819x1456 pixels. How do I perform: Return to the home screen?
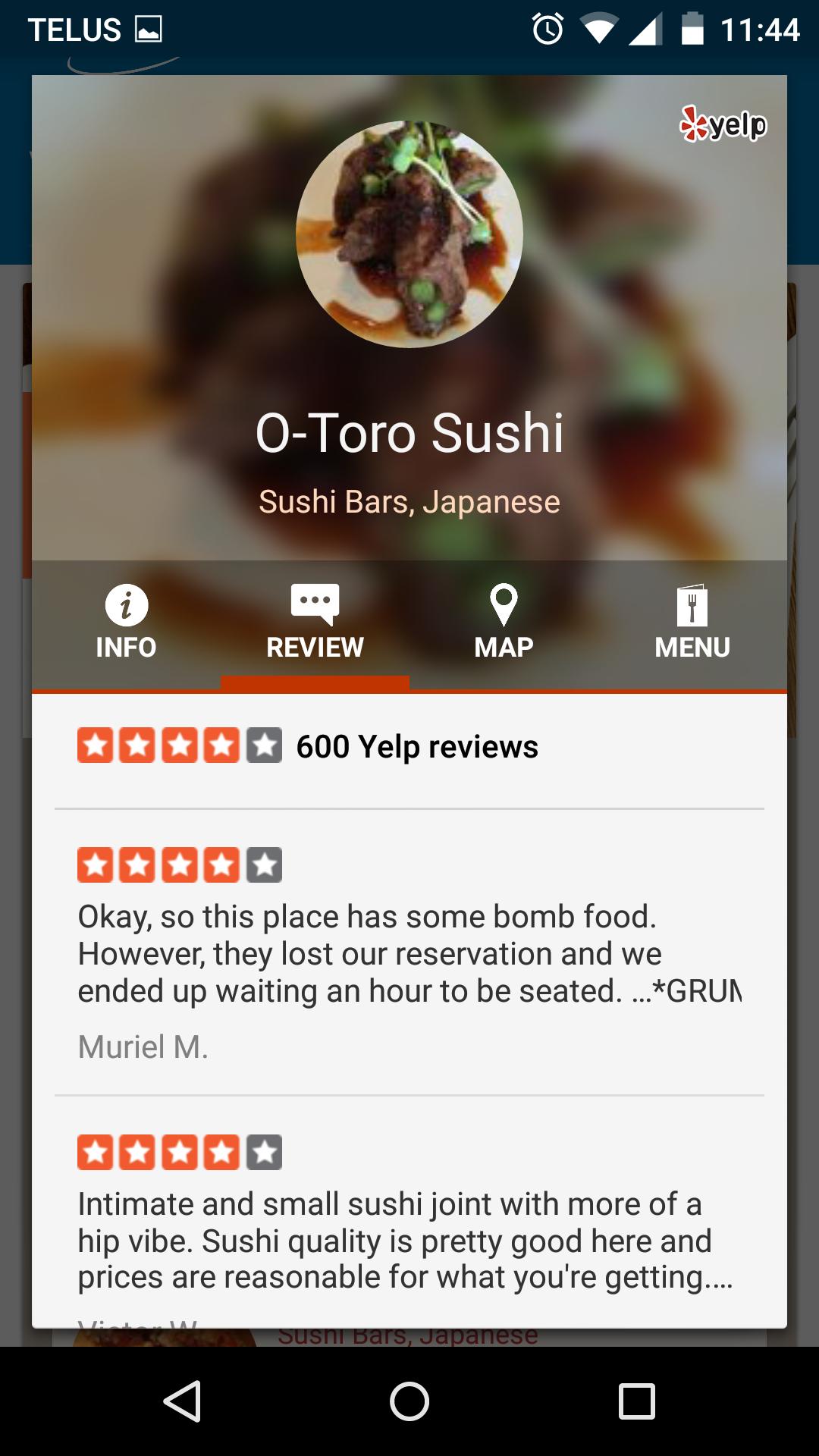coord(409,1401)
